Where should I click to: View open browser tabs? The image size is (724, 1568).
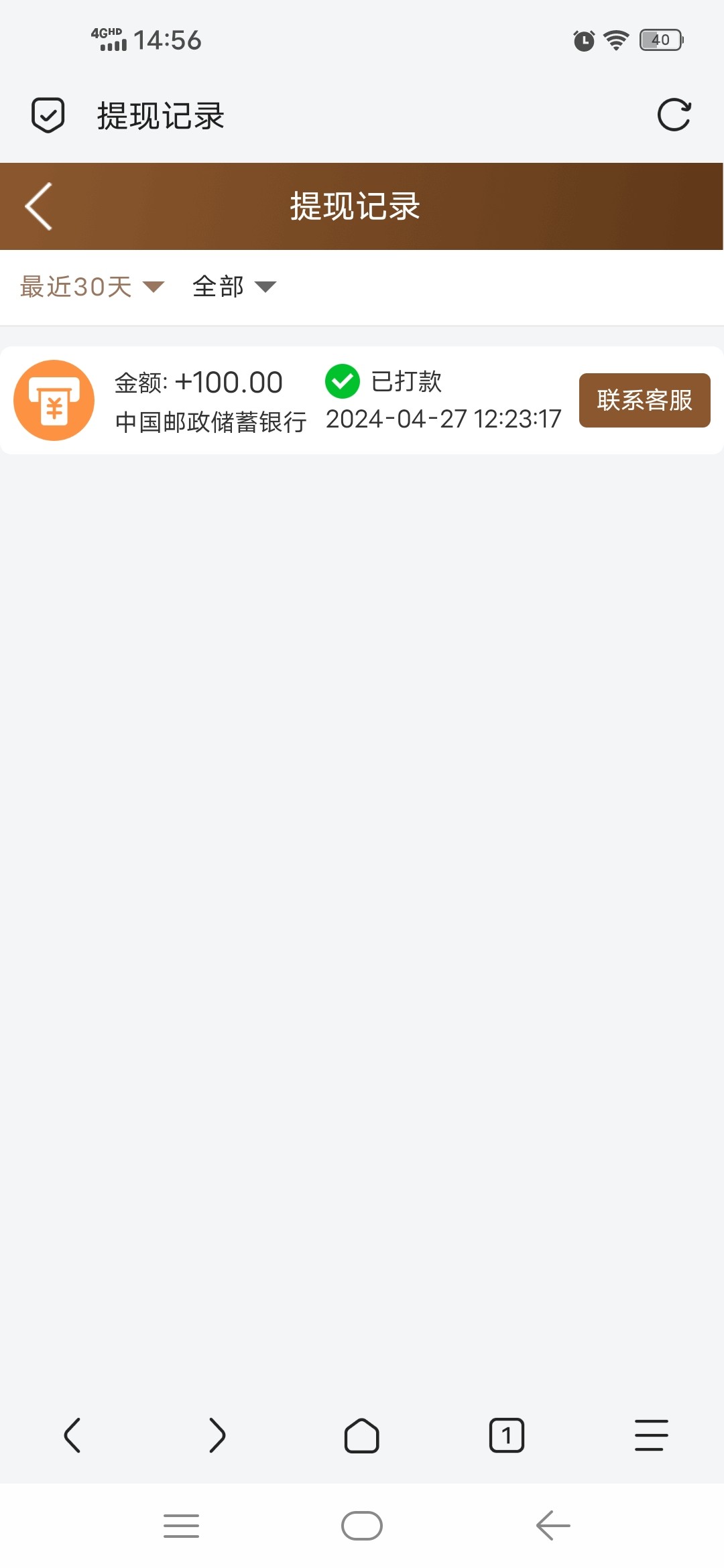tap(507, 1435)
